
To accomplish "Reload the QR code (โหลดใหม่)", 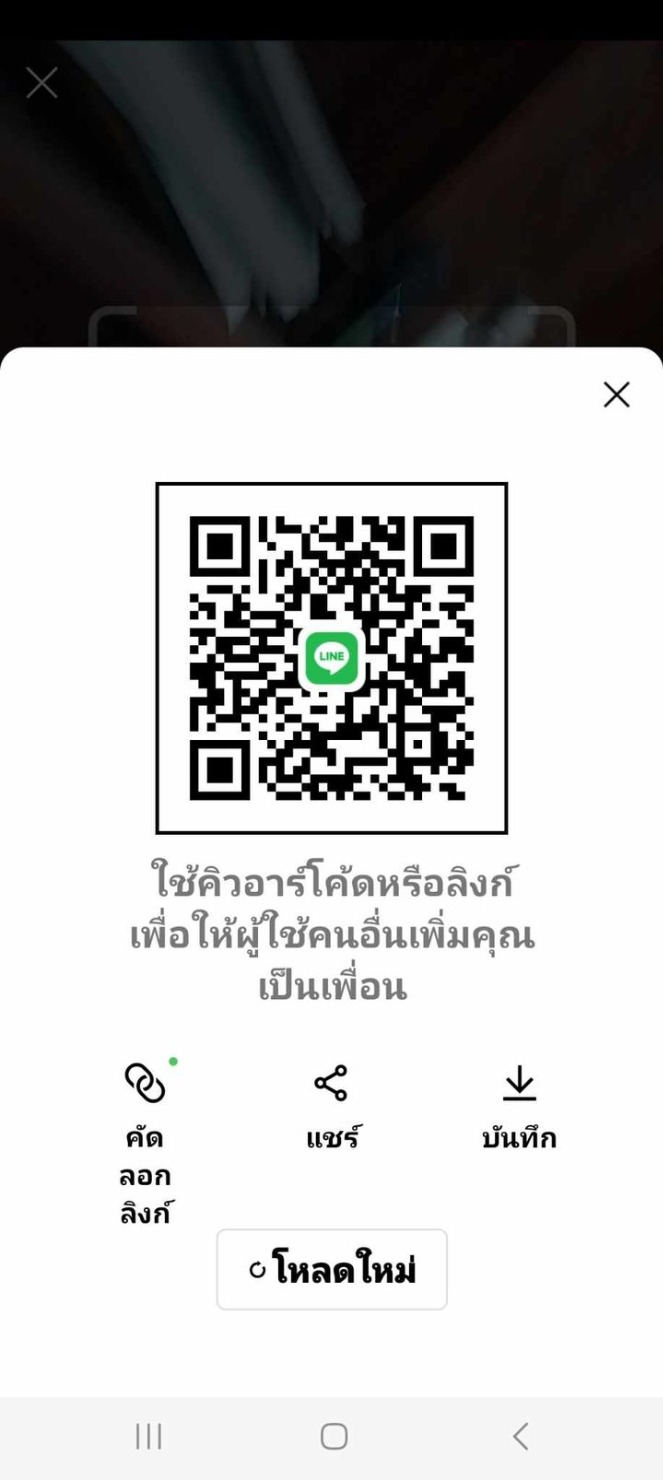I will [332, 1270].
